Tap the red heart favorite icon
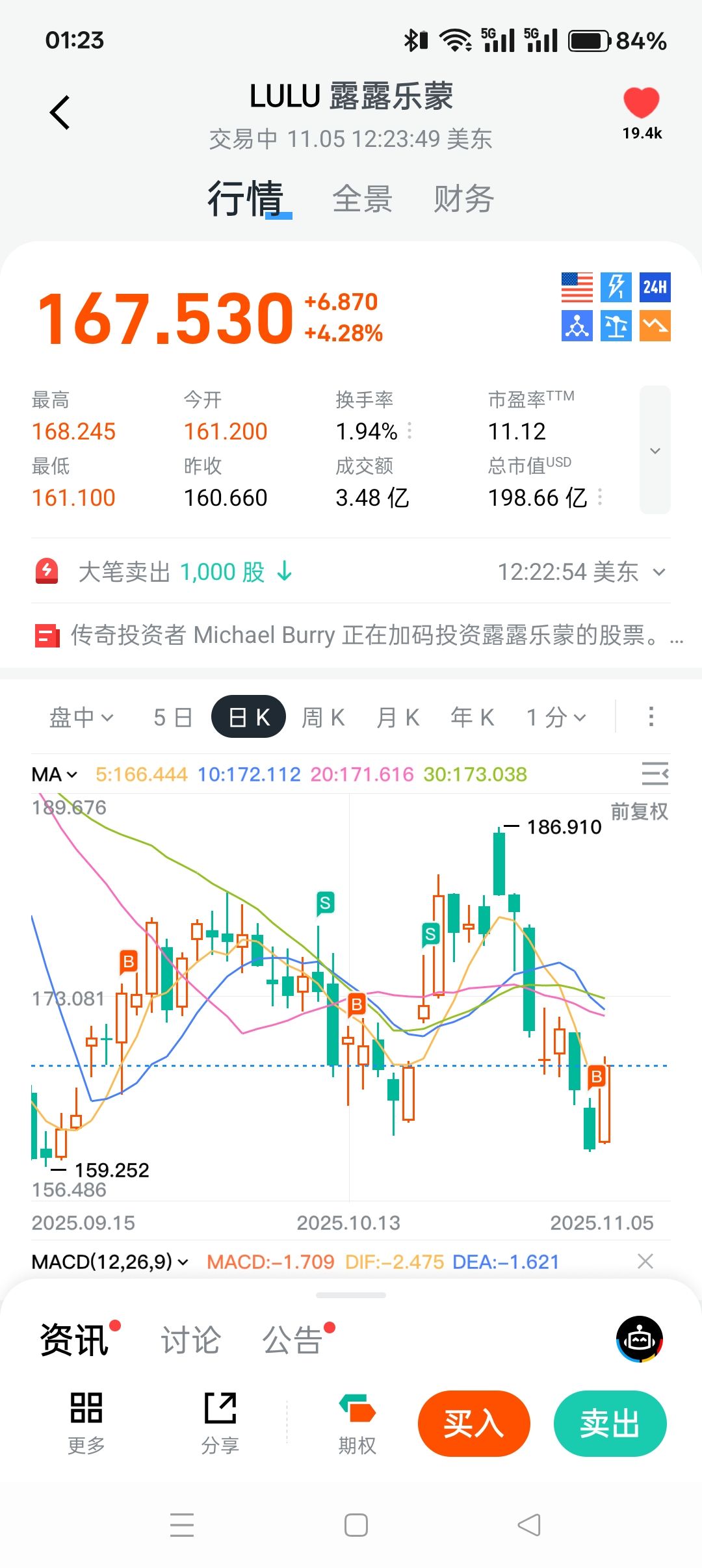702x1568 pixels. pyautogui.click(x=641, y=103)
